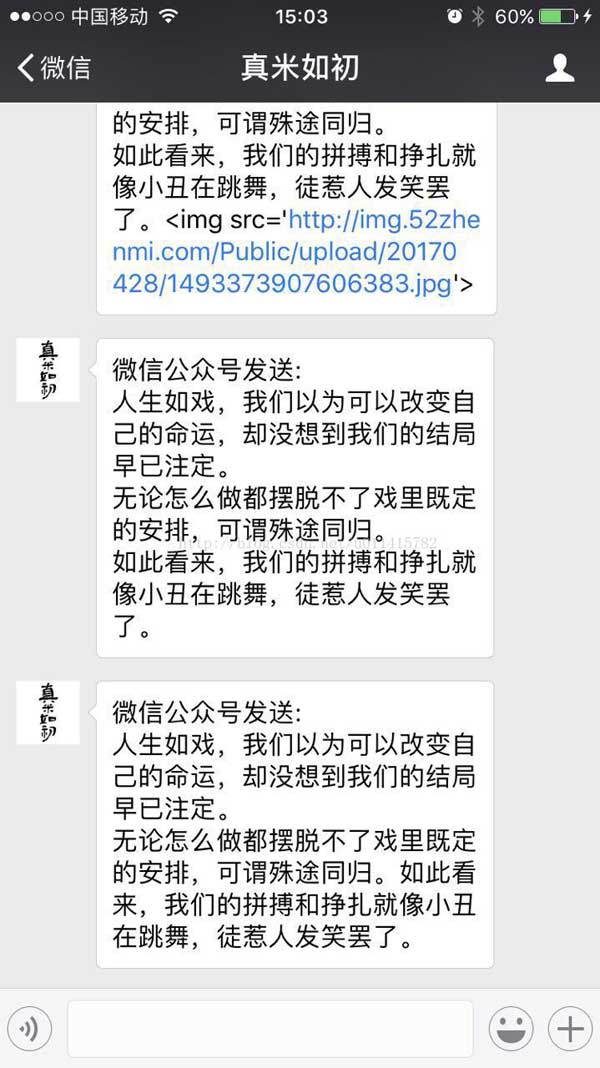This screenshot has height=1068, width=600.
Task: Open the emoji sticker panel
Action: click(x=511, y=1028)
